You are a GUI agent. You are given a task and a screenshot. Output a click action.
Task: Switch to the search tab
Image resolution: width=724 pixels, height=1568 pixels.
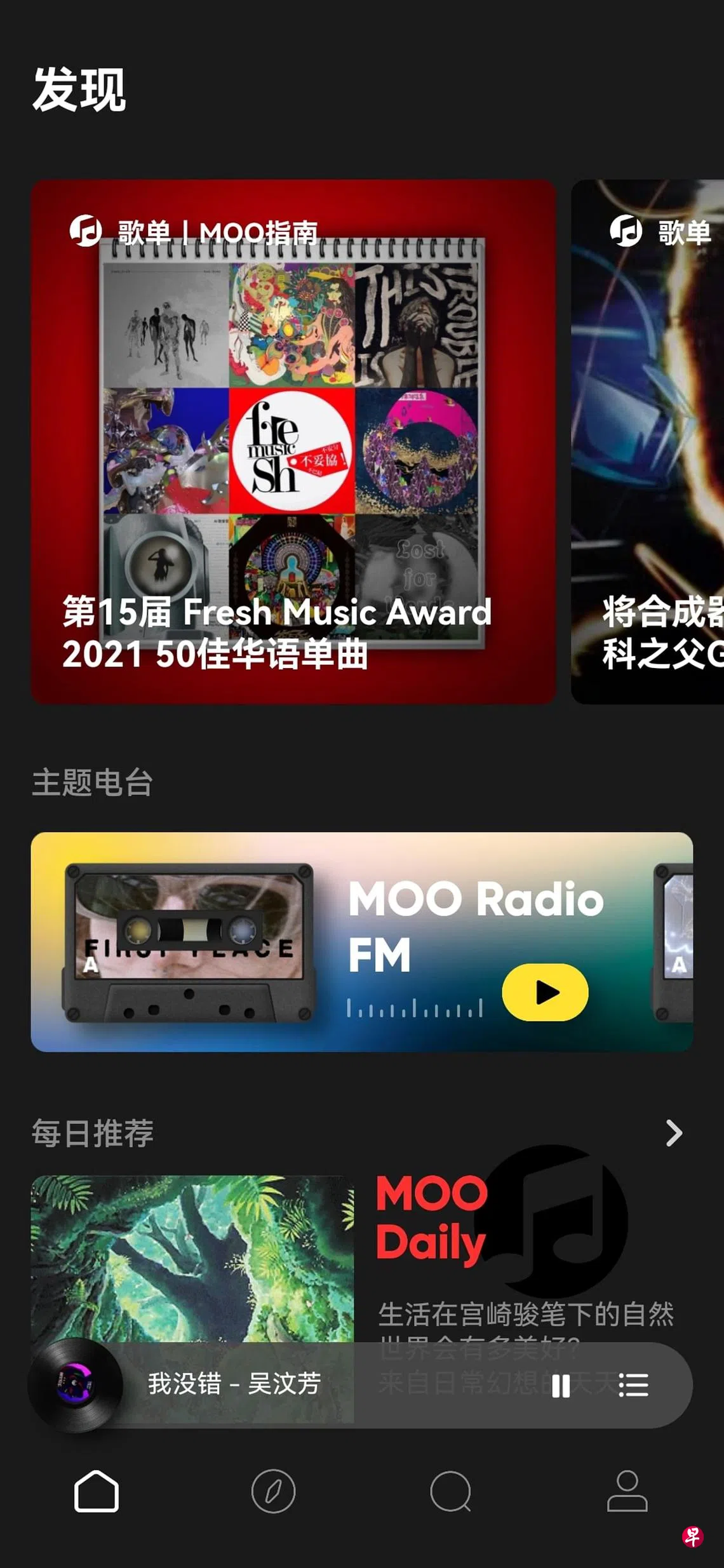pos(451,1491)
